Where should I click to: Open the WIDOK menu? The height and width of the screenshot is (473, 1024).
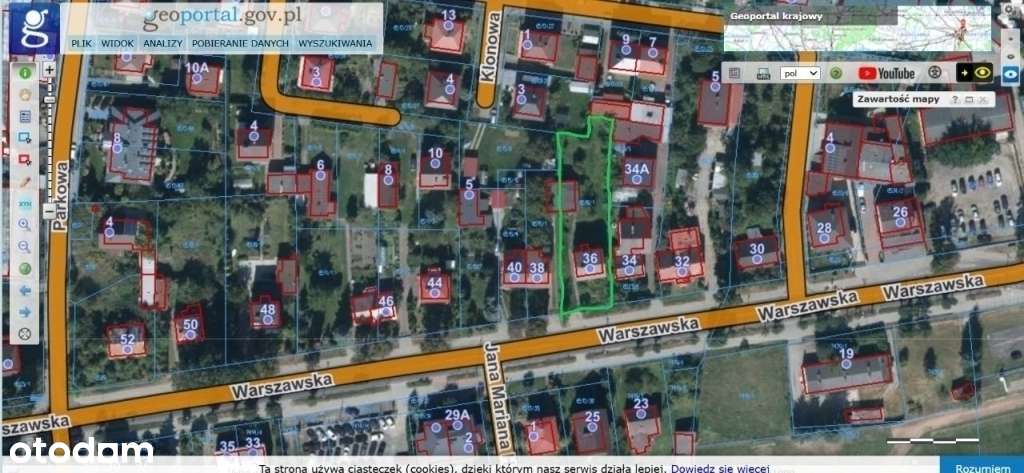[x=117, y=44]
